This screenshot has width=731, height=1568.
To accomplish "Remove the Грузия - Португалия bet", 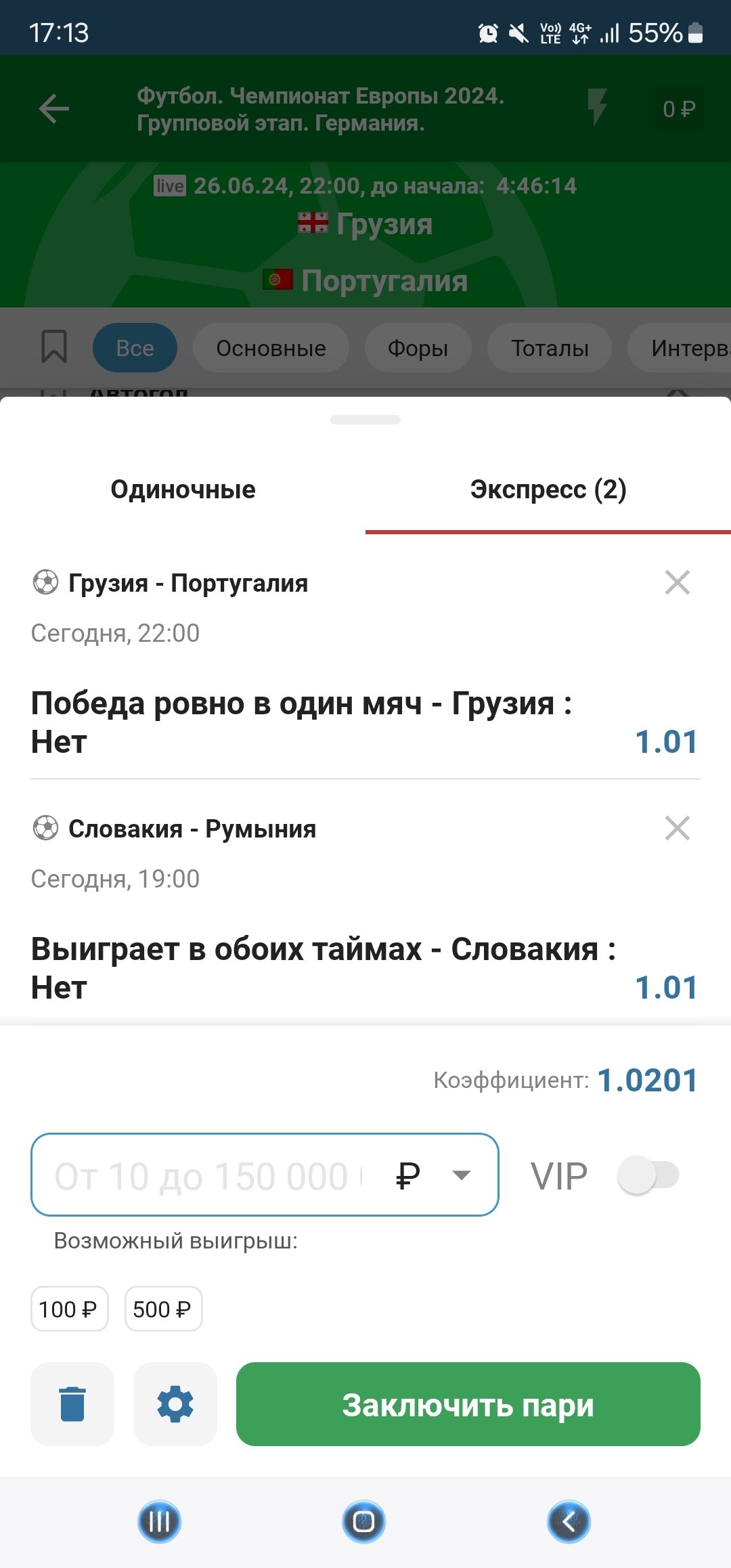I will tap(677, 582).
